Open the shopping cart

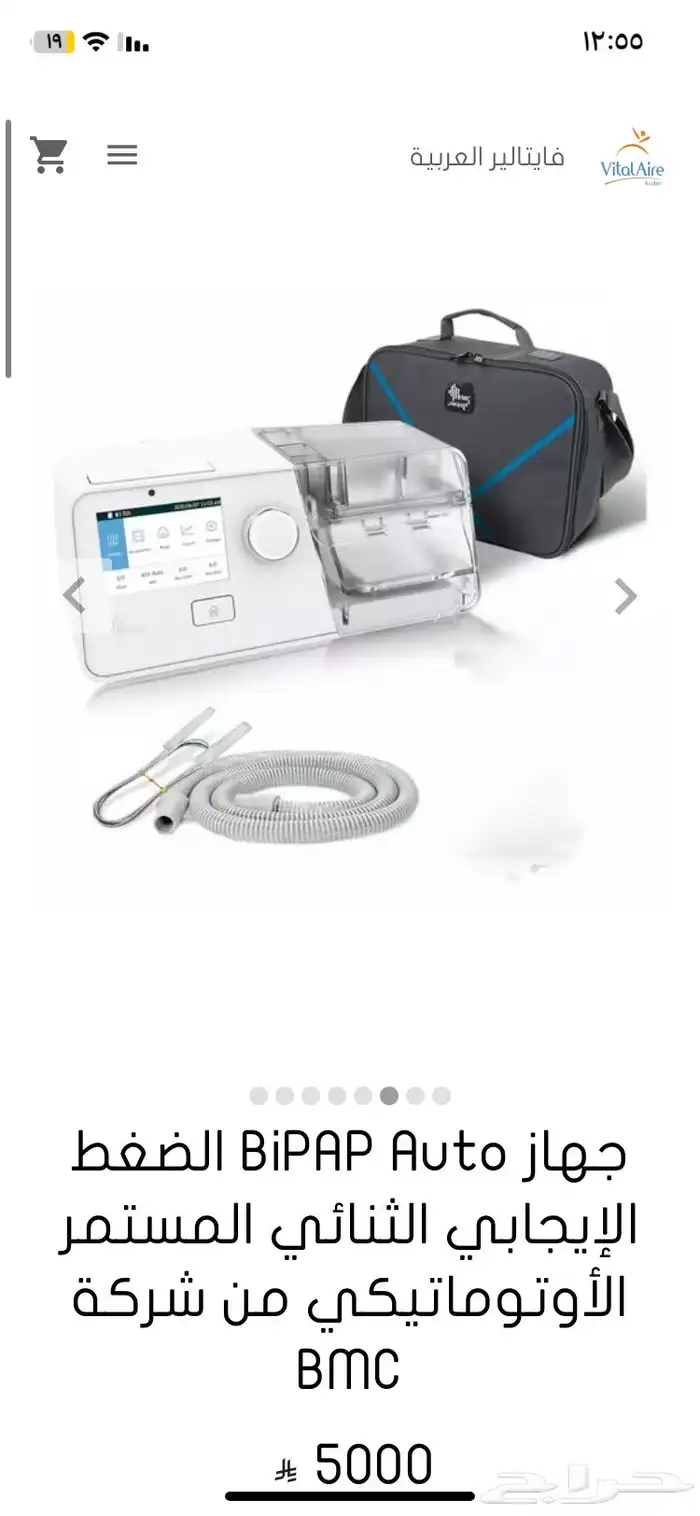tap(49, 155)
